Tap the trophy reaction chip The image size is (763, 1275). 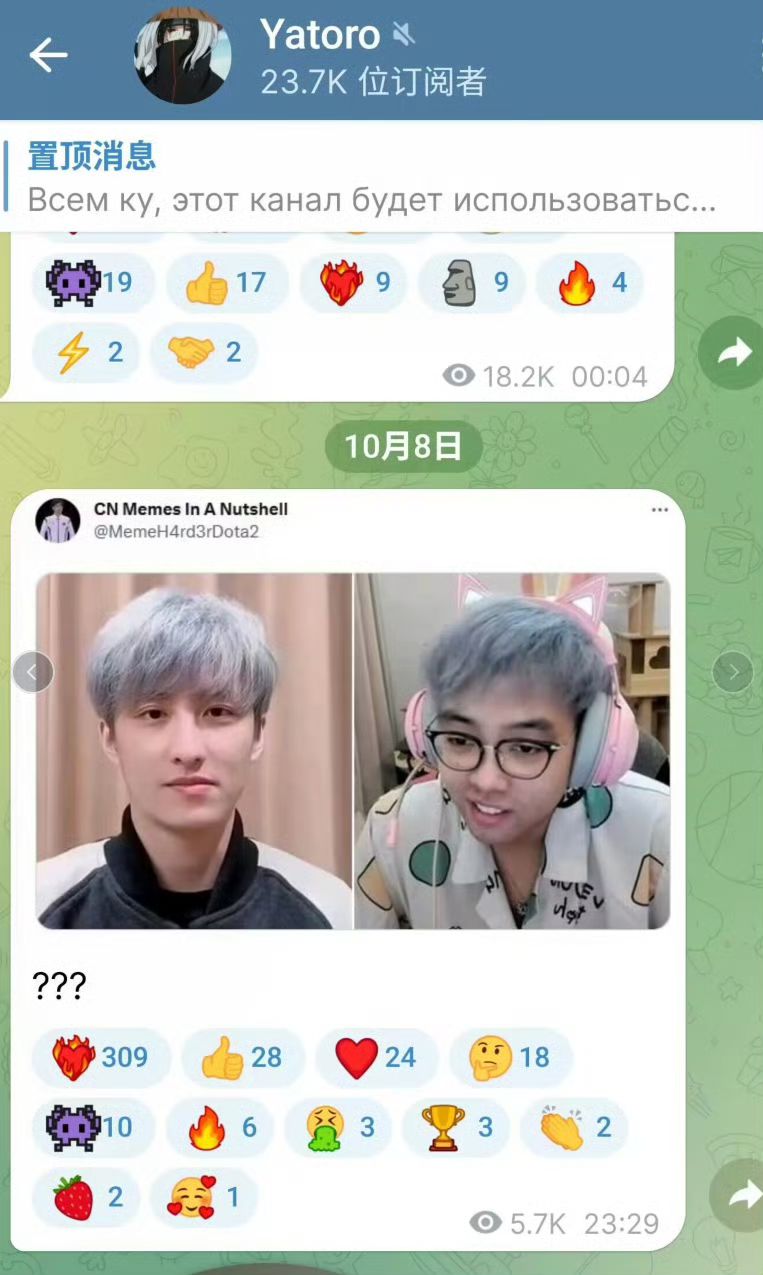457,1127
